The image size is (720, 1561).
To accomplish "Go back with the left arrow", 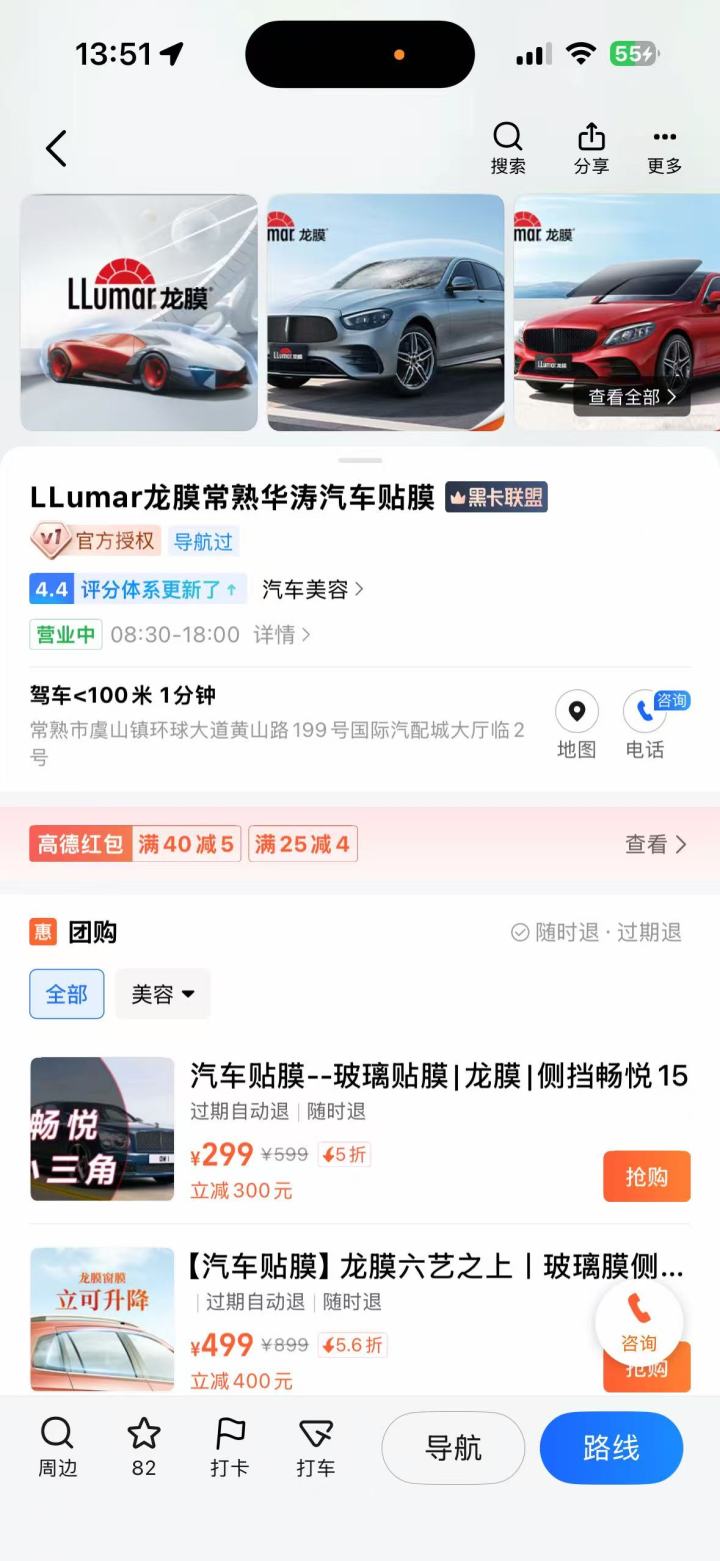I will click(55, 147).
